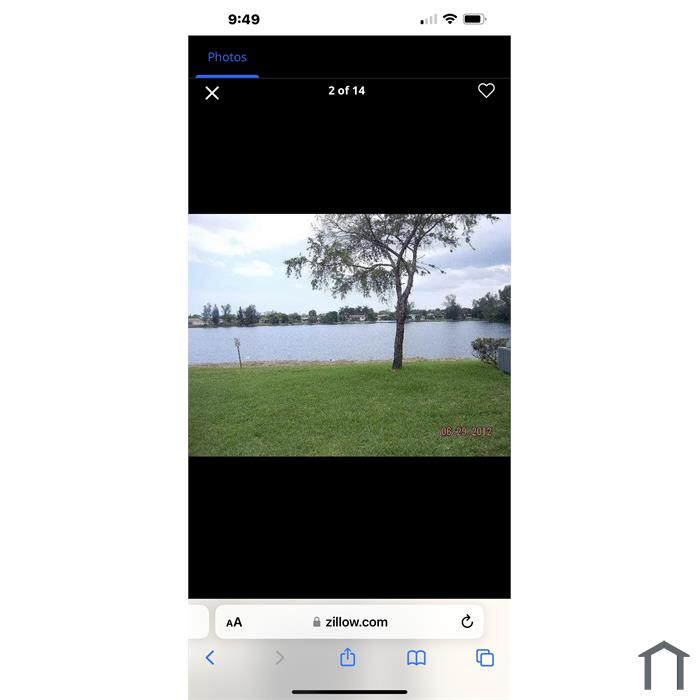Image resolution: width=700 pixels, height=700 pixels.
Task: Tap the zillow.com address bar
Action: coord(350,622)
